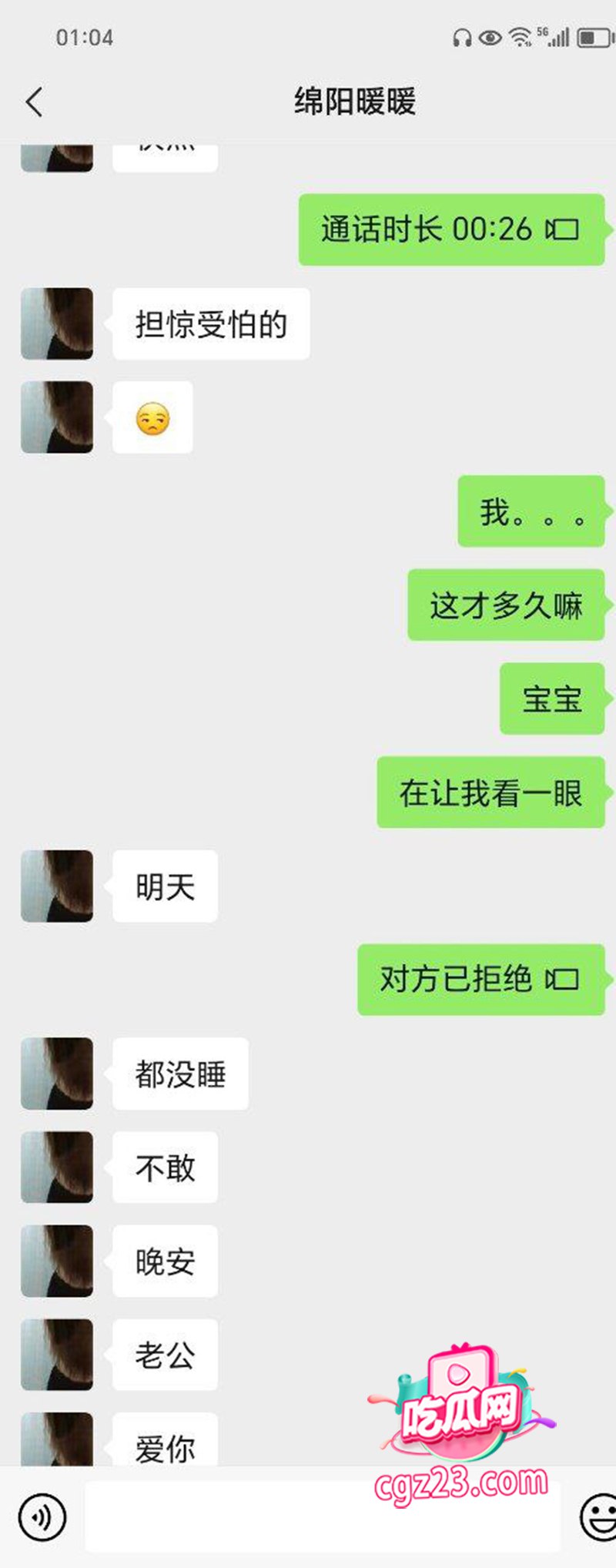Switch to voice message input
This screenshot has height=1568, width=616.
pyautogui.click(x=42, y=1518)
